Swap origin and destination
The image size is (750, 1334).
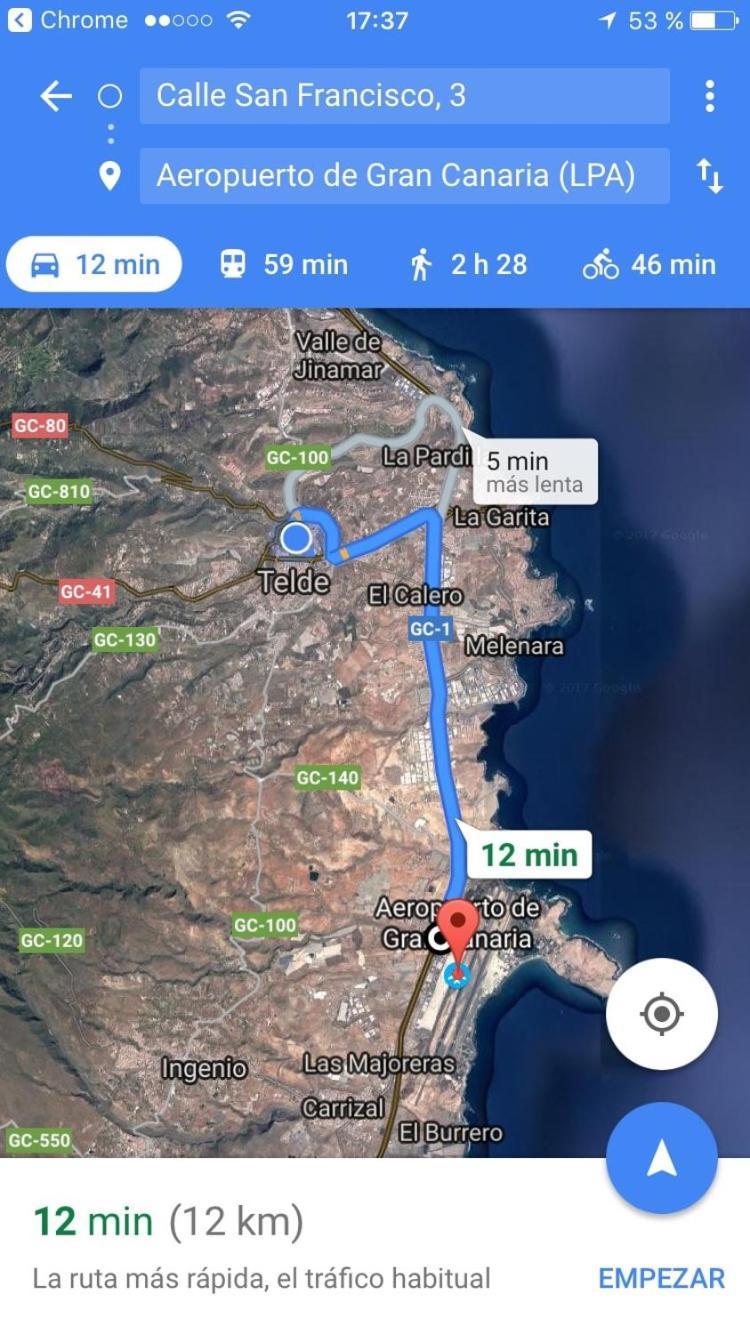709,176
